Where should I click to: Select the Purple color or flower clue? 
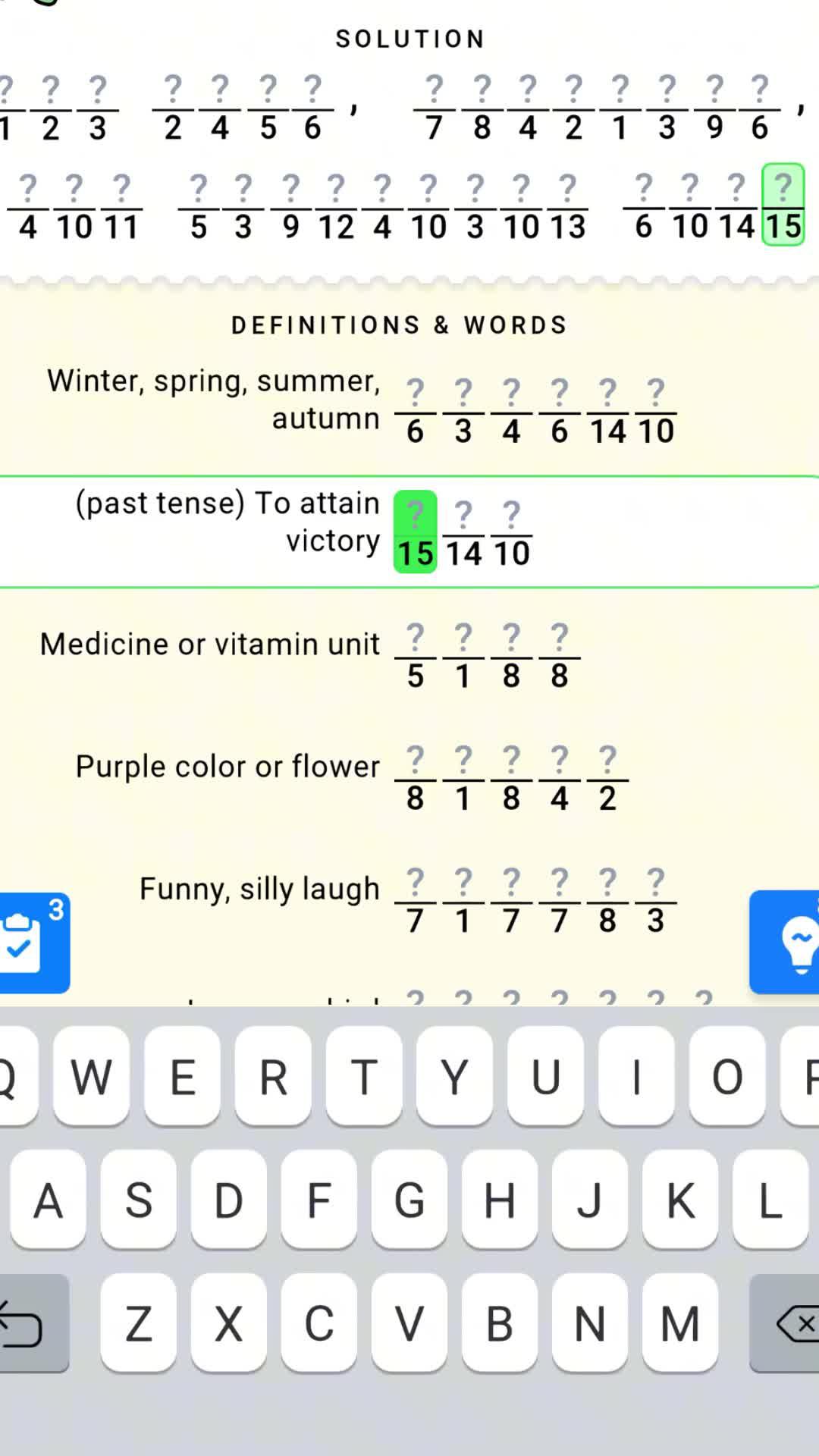[x=227, y=767]
